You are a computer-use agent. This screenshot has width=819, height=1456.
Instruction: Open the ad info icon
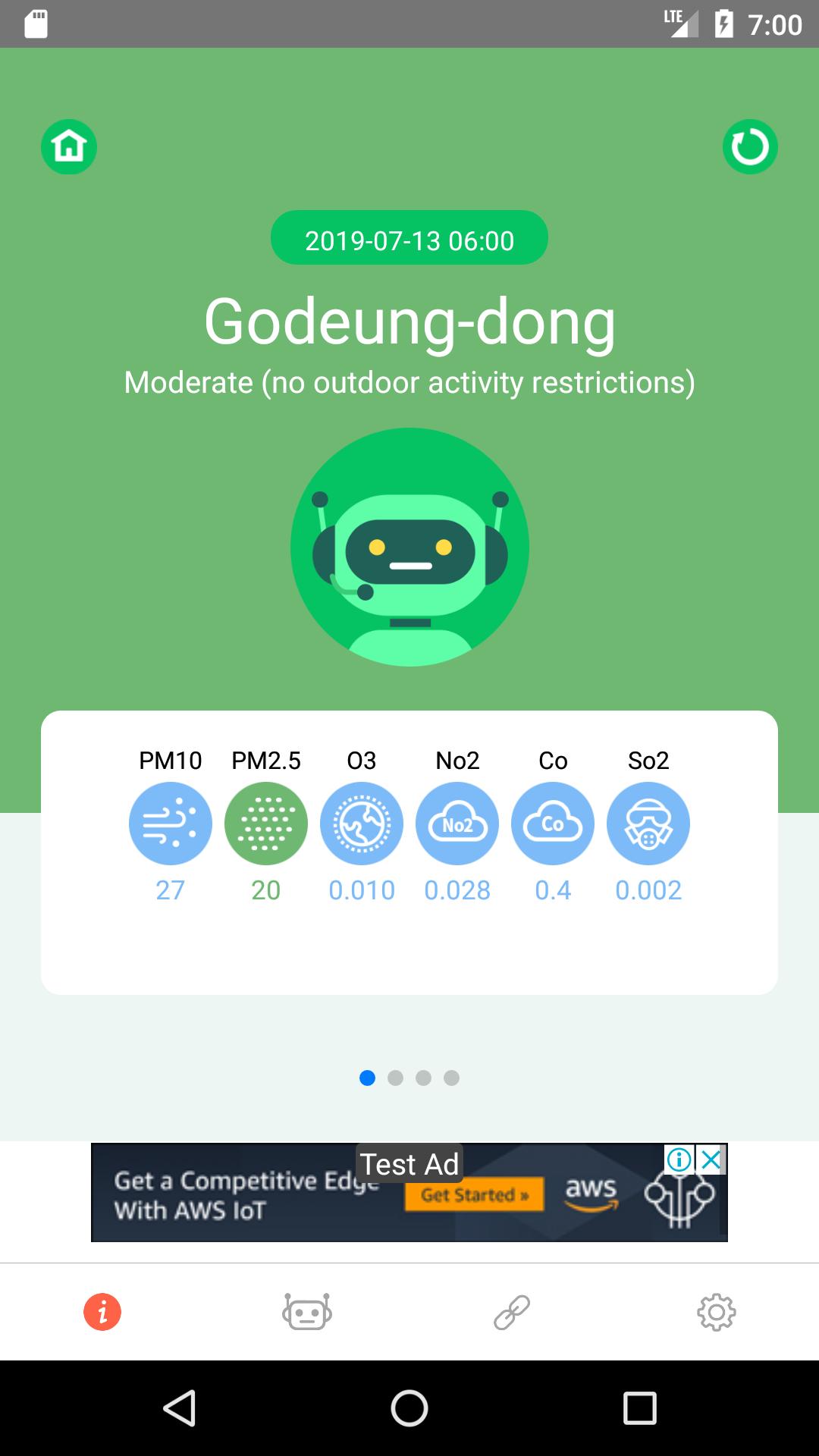679,1159
